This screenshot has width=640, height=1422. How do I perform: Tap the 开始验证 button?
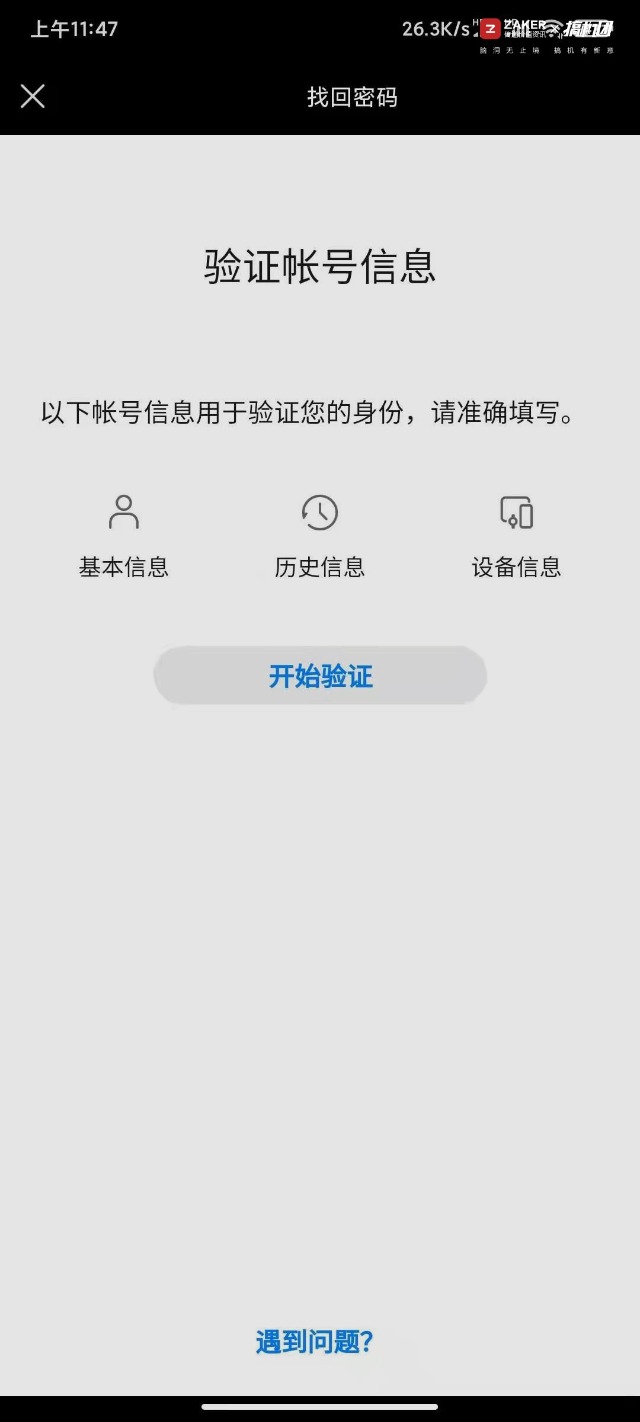pos(320,676)
